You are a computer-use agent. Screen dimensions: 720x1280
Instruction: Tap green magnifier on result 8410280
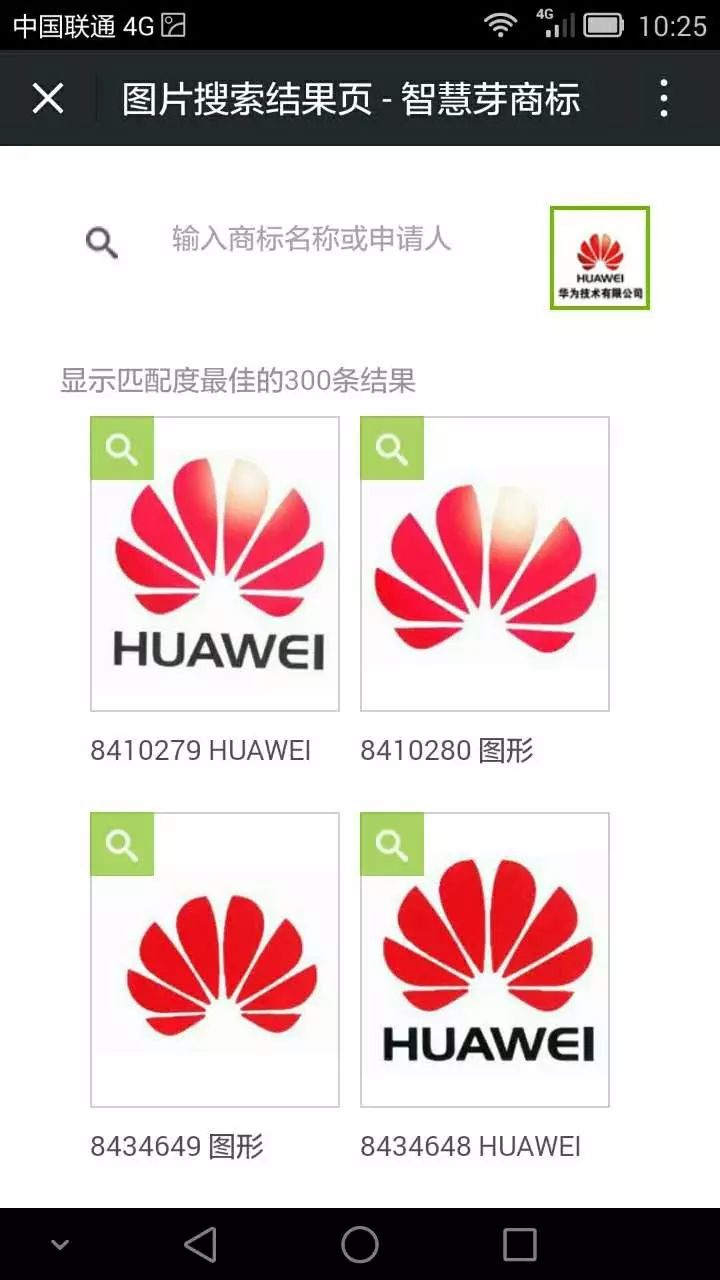[x=392, y=449]
